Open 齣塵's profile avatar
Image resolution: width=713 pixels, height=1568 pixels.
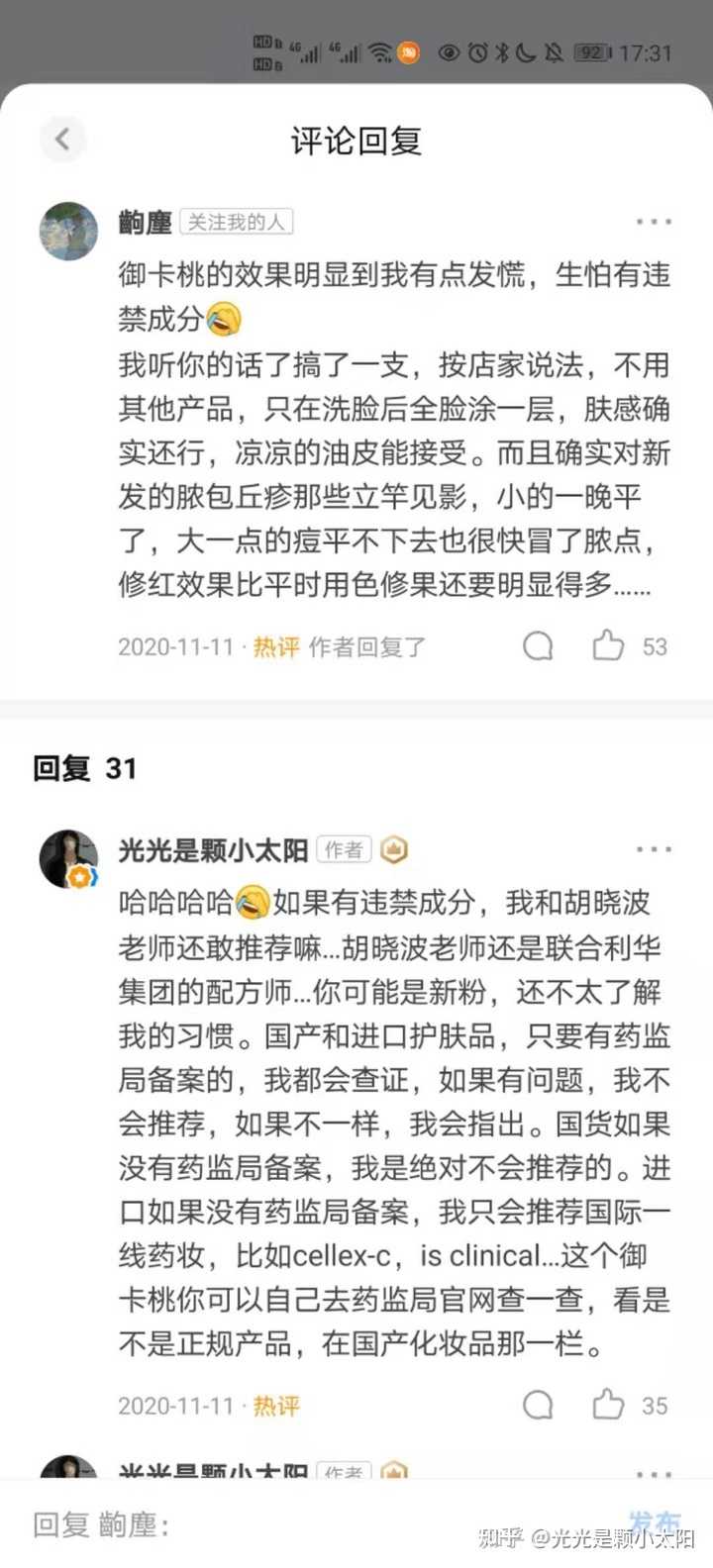coord(68,231)
